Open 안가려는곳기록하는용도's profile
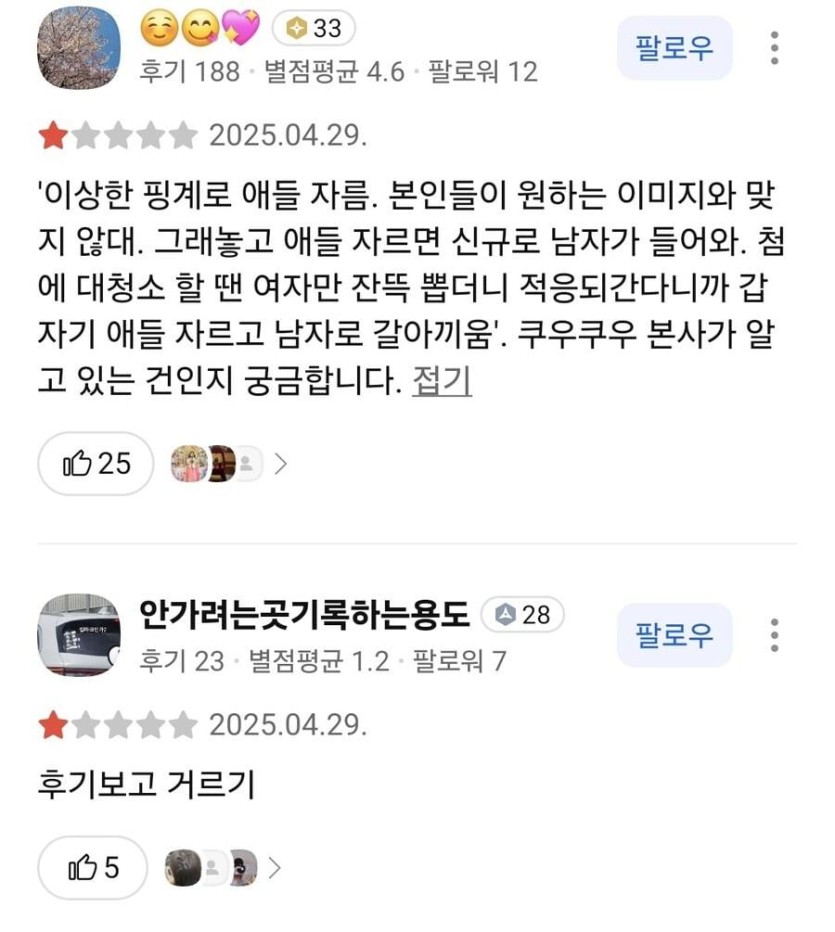This screenshot has height=932, width=835. [x=304, y=615]
